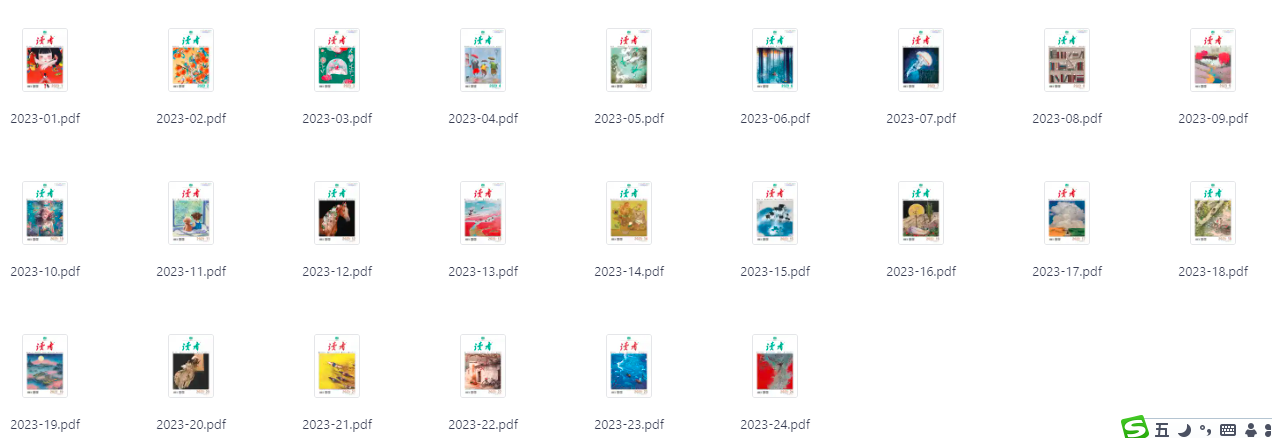Open the 2023-05.pdf file

629,61
